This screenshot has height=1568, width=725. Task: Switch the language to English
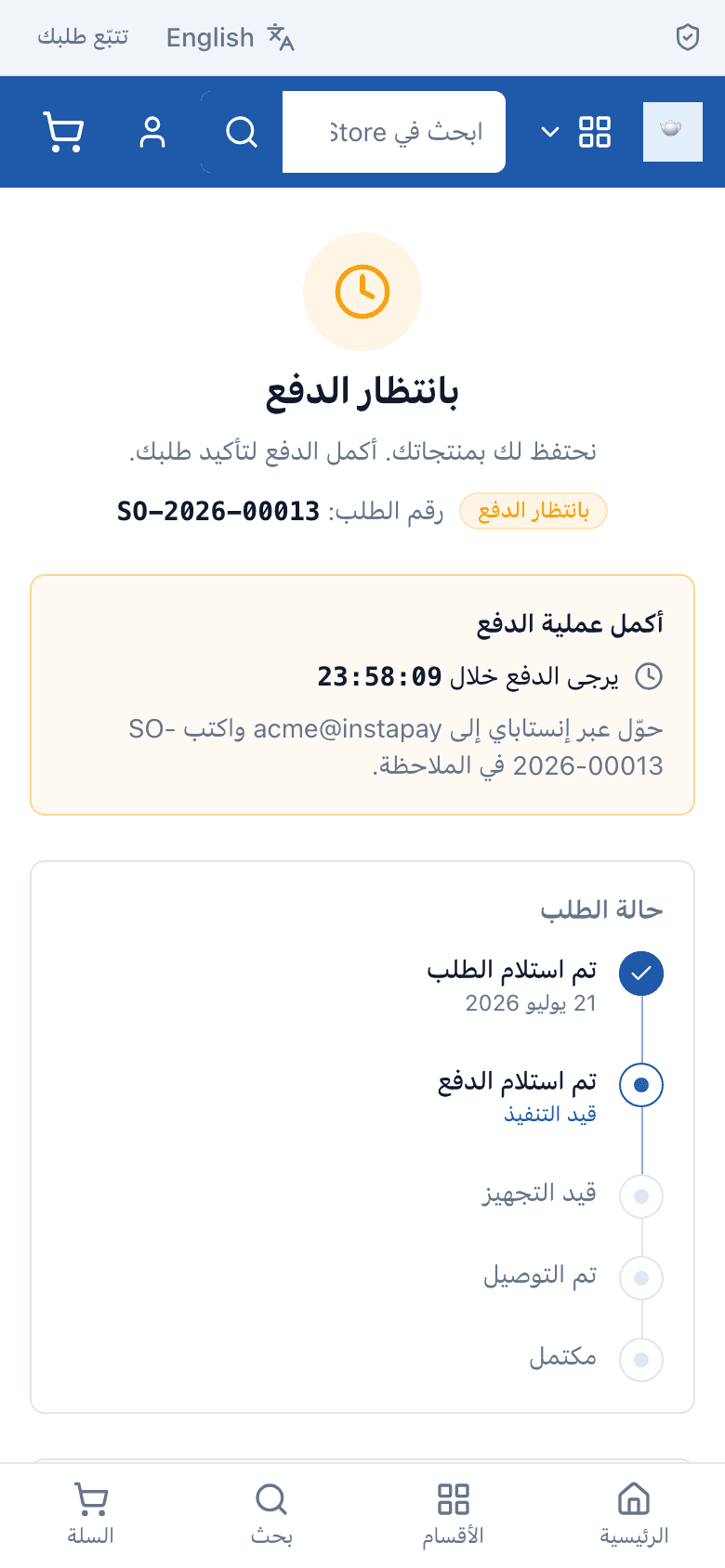(x=230, y=37)
